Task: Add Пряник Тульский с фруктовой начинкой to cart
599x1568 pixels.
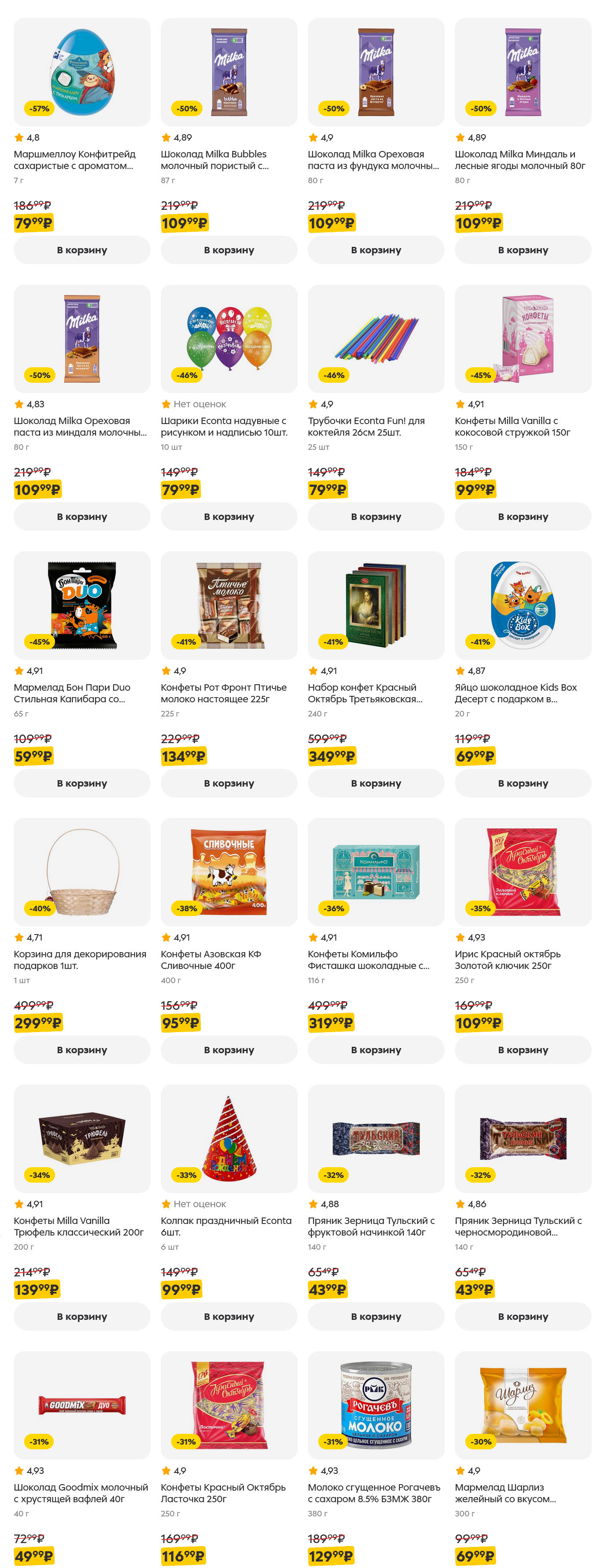Action: pos(375,1316)
